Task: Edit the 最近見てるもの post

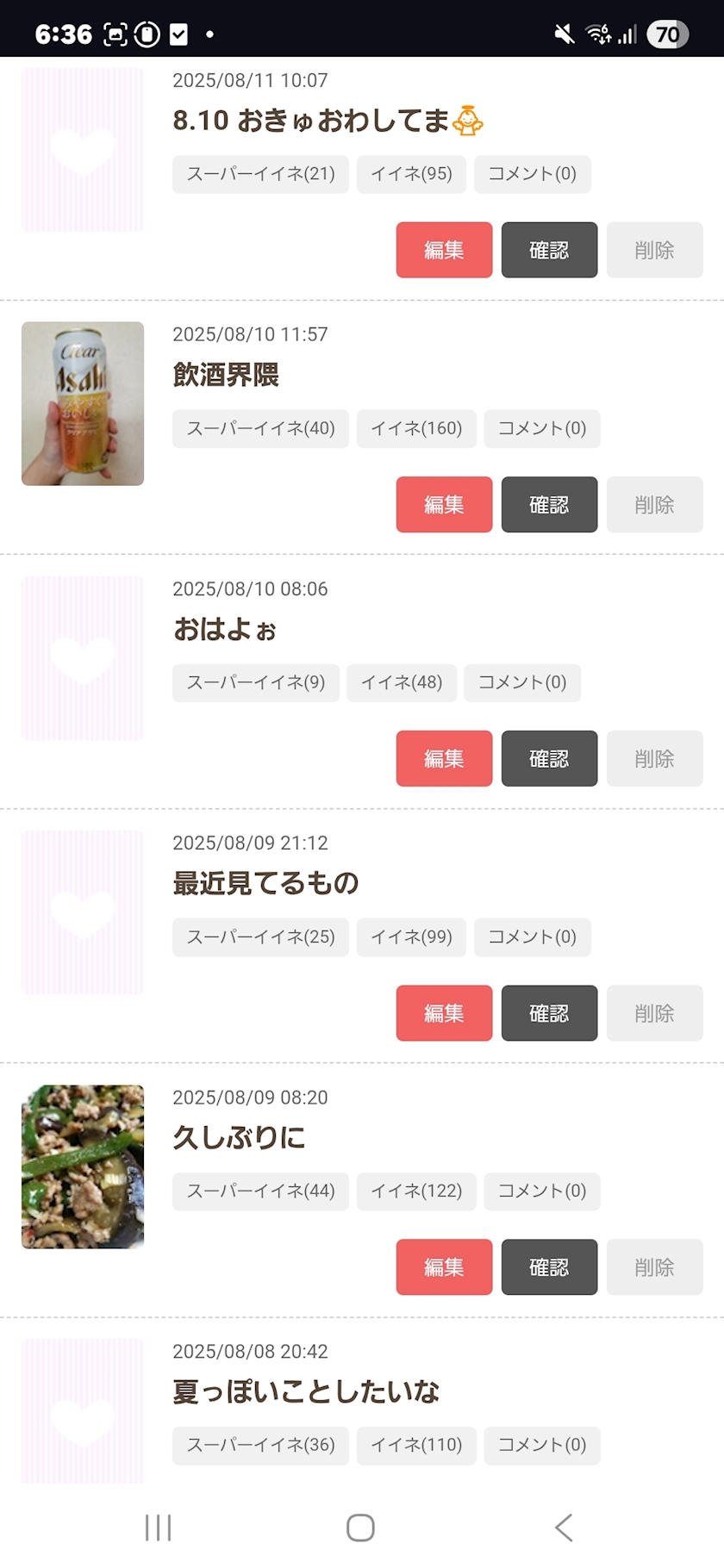Action: tap(444, 1013)
